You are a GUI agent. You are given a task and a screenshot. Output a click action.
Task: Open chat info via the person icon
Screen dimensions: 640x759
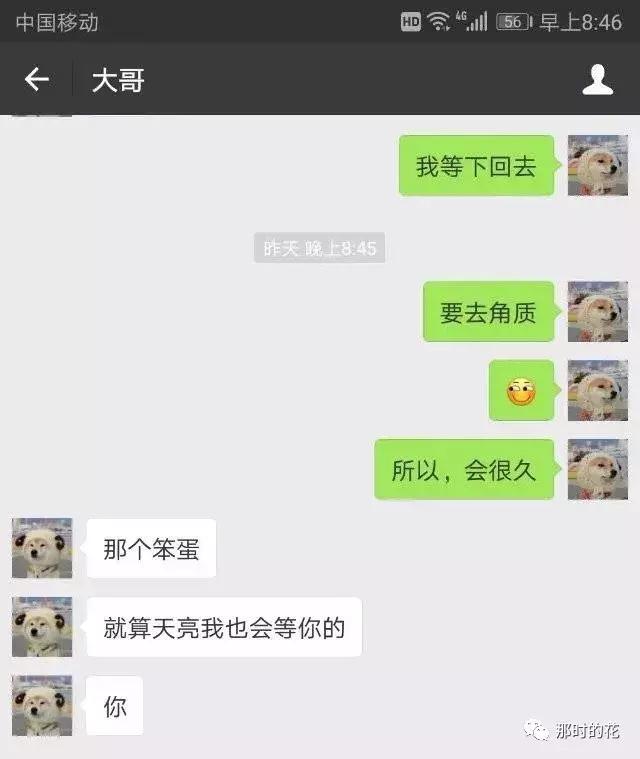pos(597,80)
